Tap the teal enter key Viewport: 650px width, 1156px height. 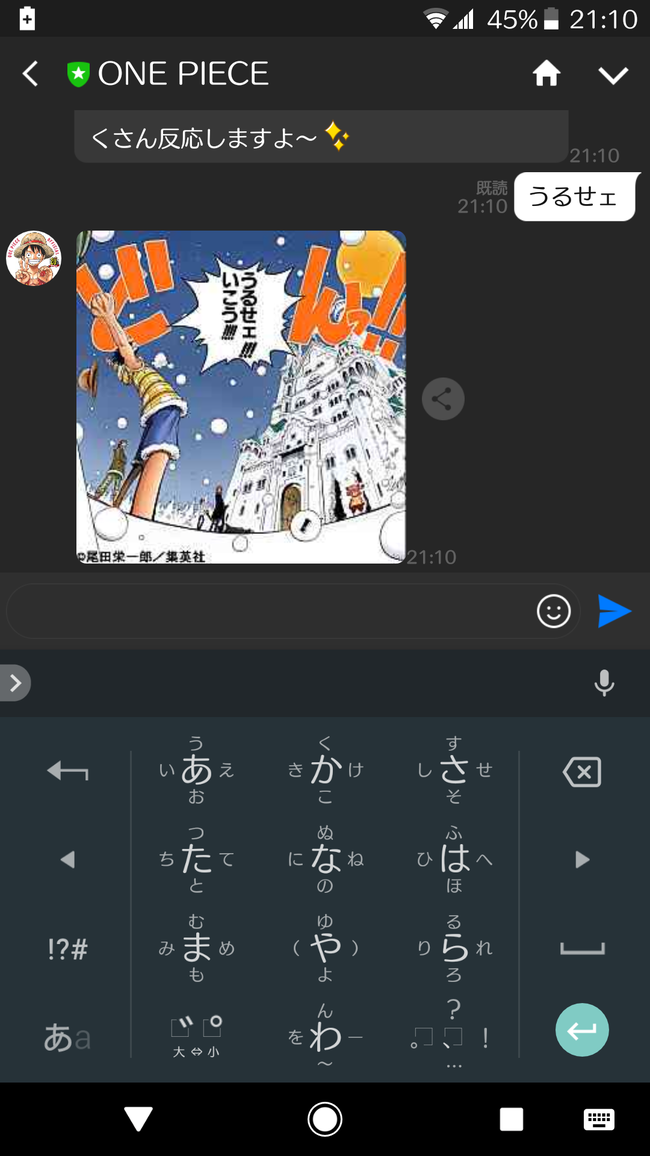click(582, 1030)
